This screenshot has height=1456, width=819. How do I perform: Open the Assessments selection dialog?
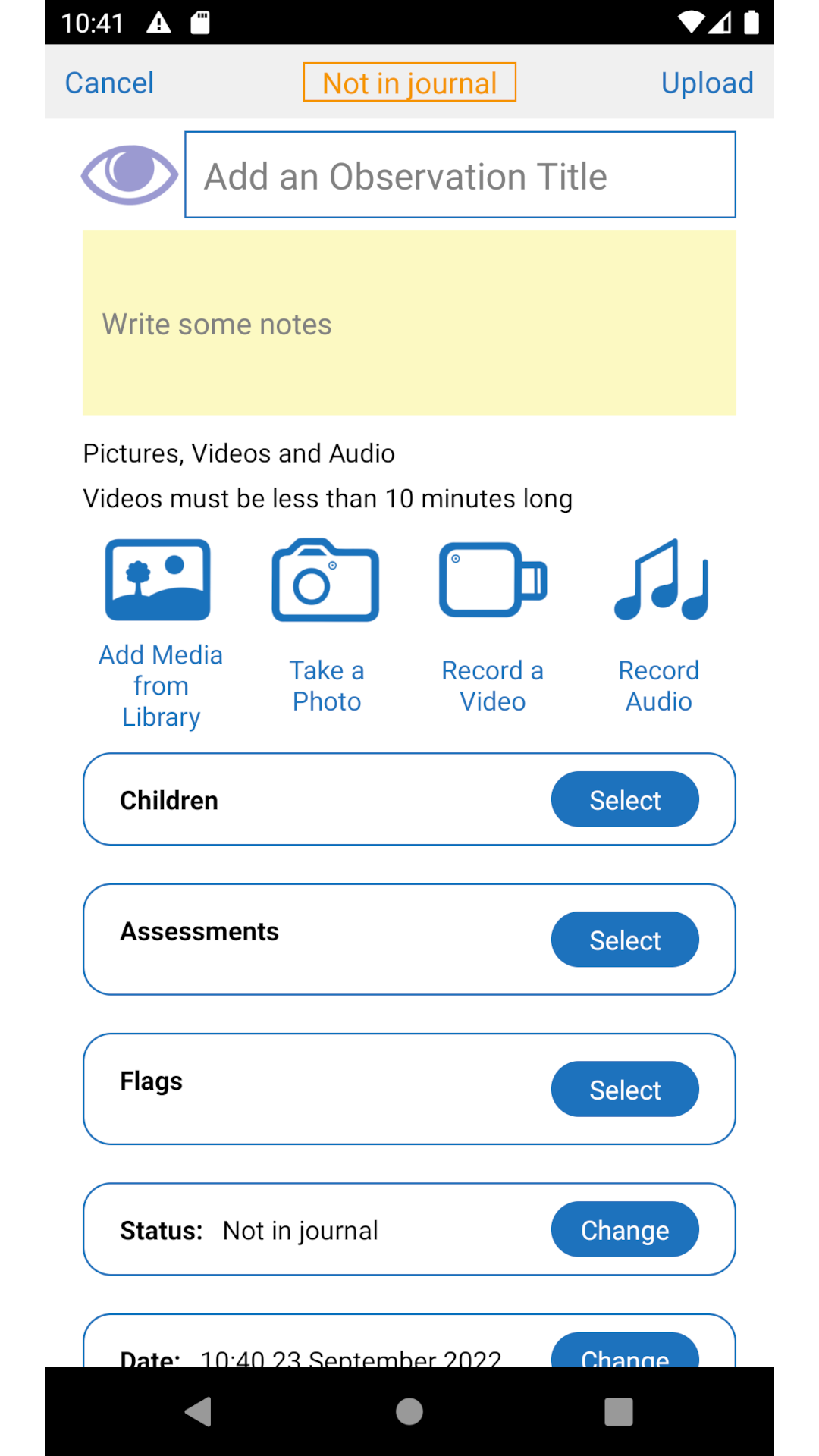tap(624, 939)
